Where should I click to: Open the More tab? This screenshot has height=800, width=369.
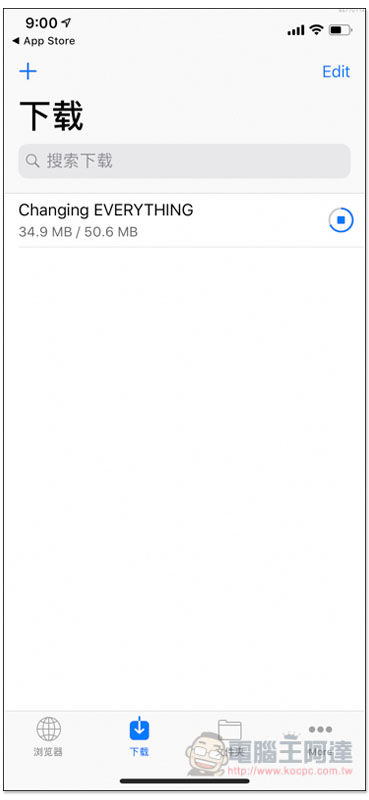tap(320, 737)
